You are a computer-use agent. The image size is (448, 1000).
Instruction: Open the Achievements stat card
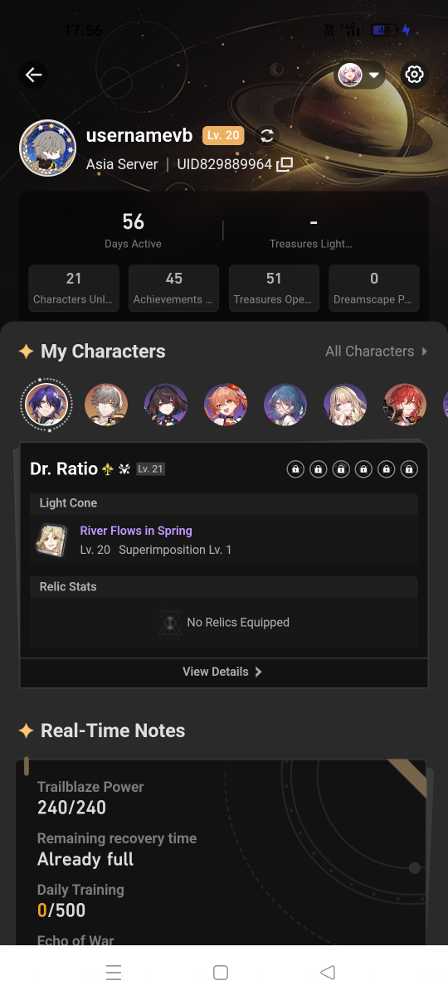coord(174,288)
